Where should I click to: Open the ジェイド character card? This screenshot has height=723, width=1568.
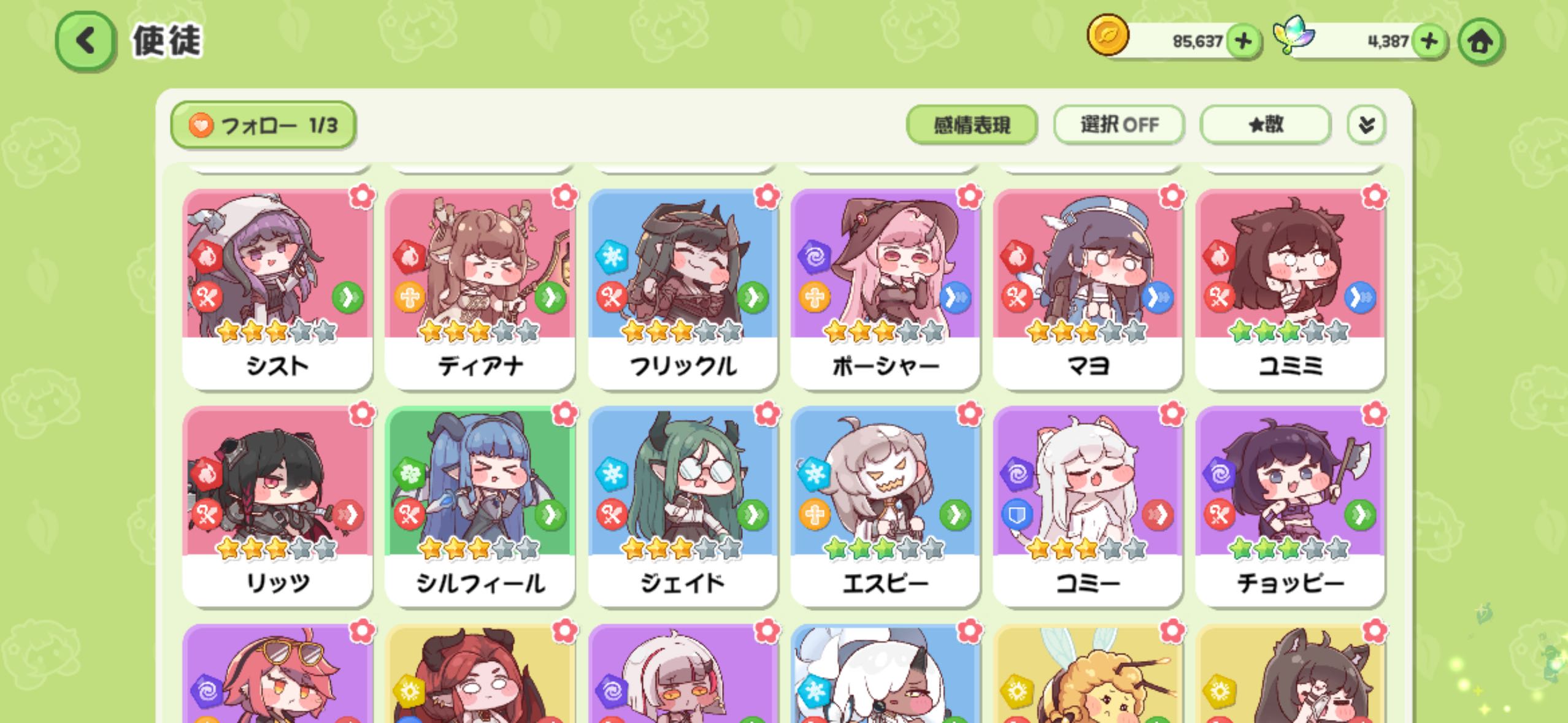click(x=682, y=506)
